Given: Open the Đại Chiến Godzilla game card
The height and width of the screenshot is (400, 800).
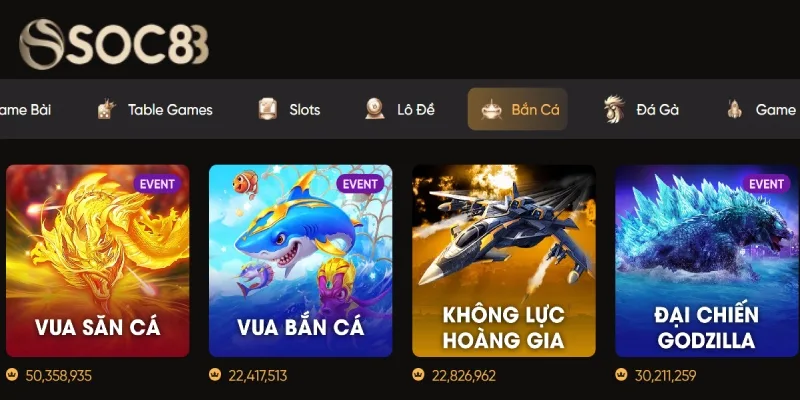Looking at the screenshot, I should [x=706, y=261].
